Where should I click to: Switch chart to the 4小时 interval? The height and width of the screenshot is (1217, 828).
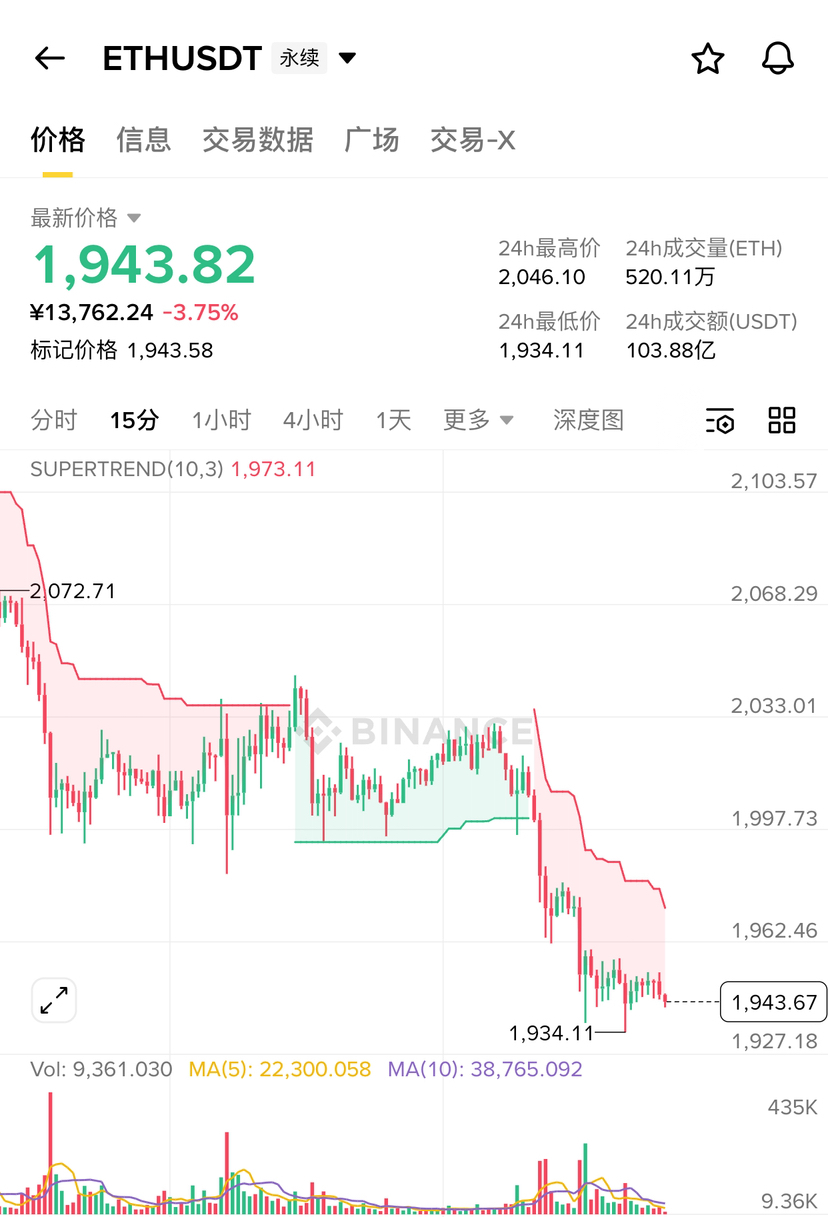pyautogui.click(x=312, y=420)
